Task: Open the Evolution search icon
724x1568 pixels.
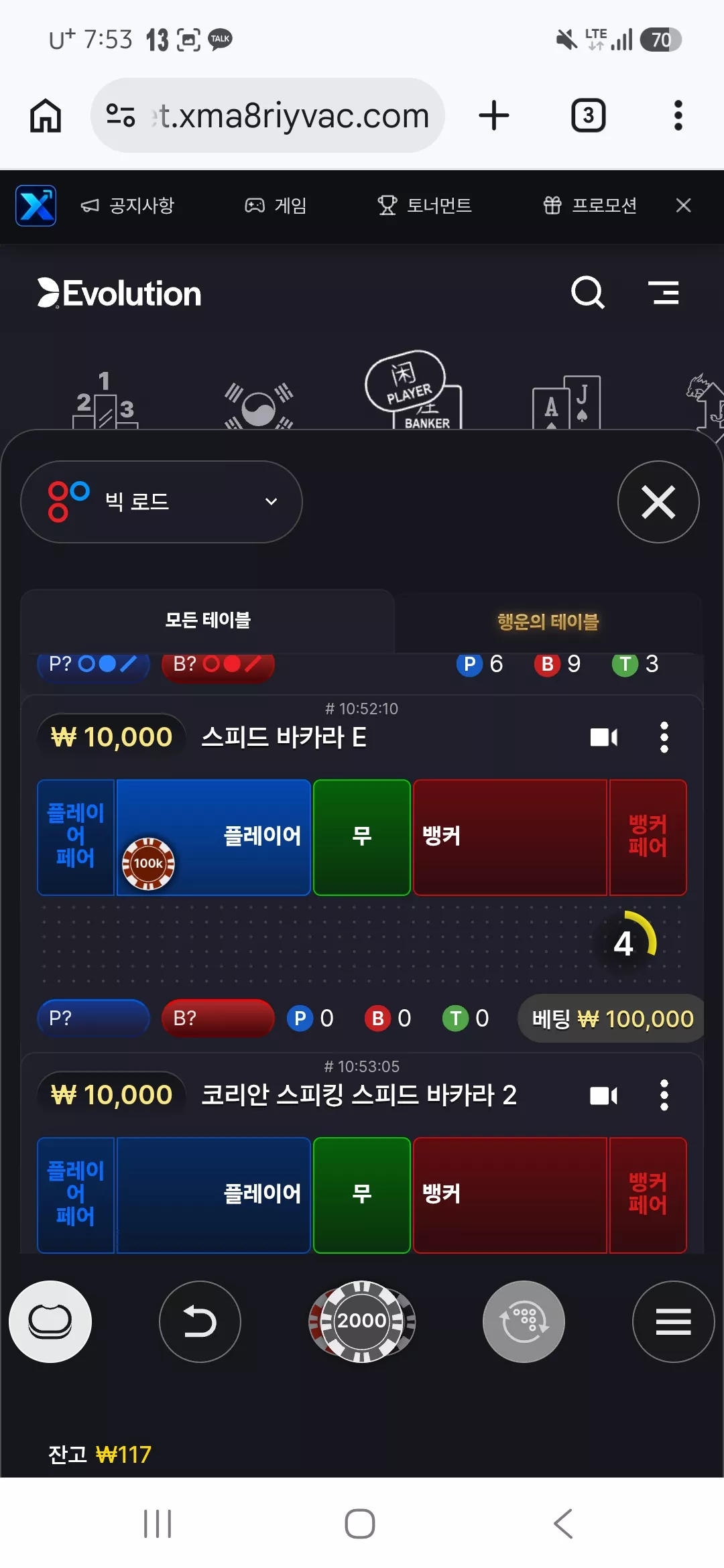Action: [588, 293]
